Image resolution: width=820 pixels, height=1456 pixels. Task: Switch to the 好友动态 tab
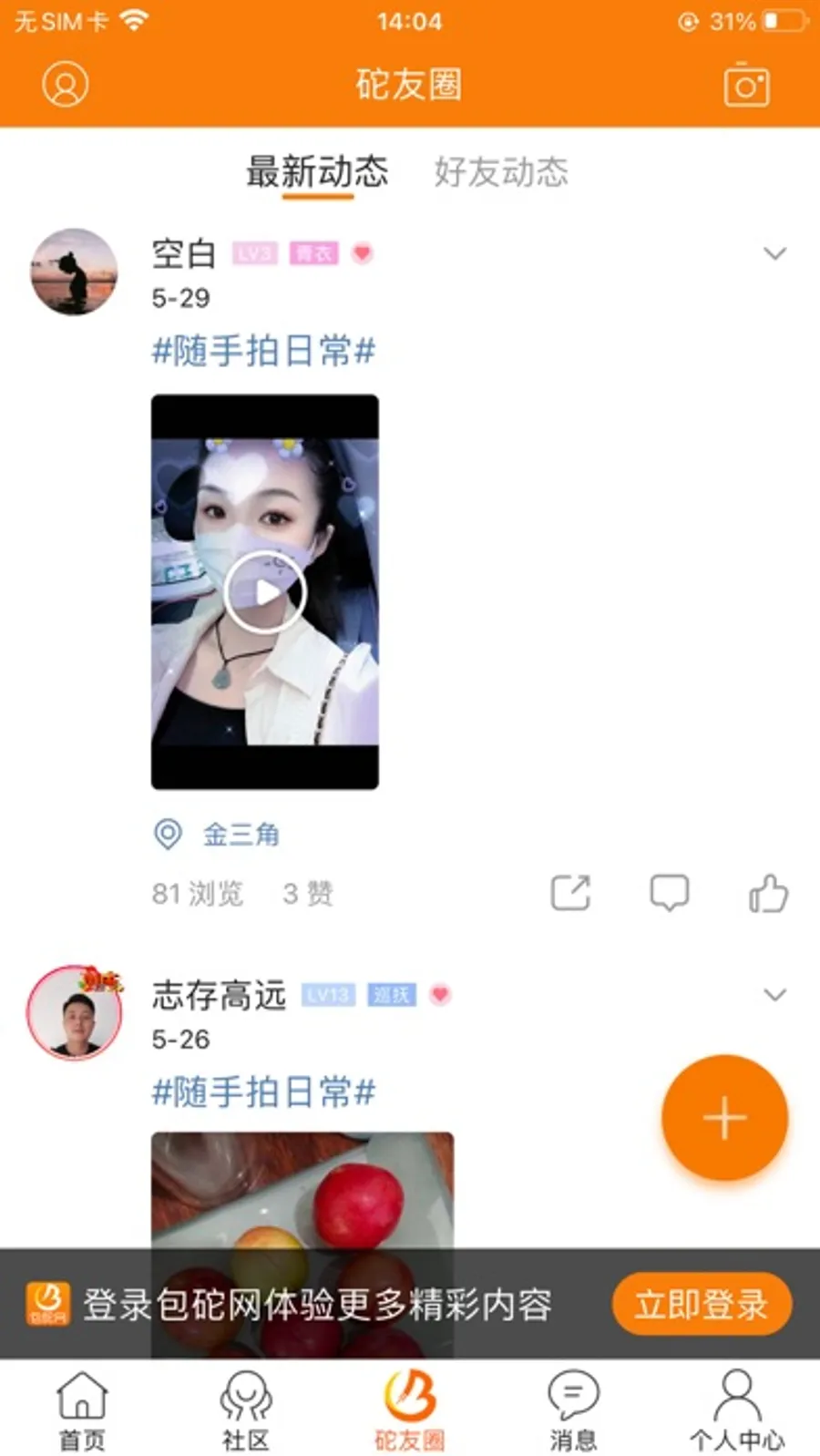[501, 171]
